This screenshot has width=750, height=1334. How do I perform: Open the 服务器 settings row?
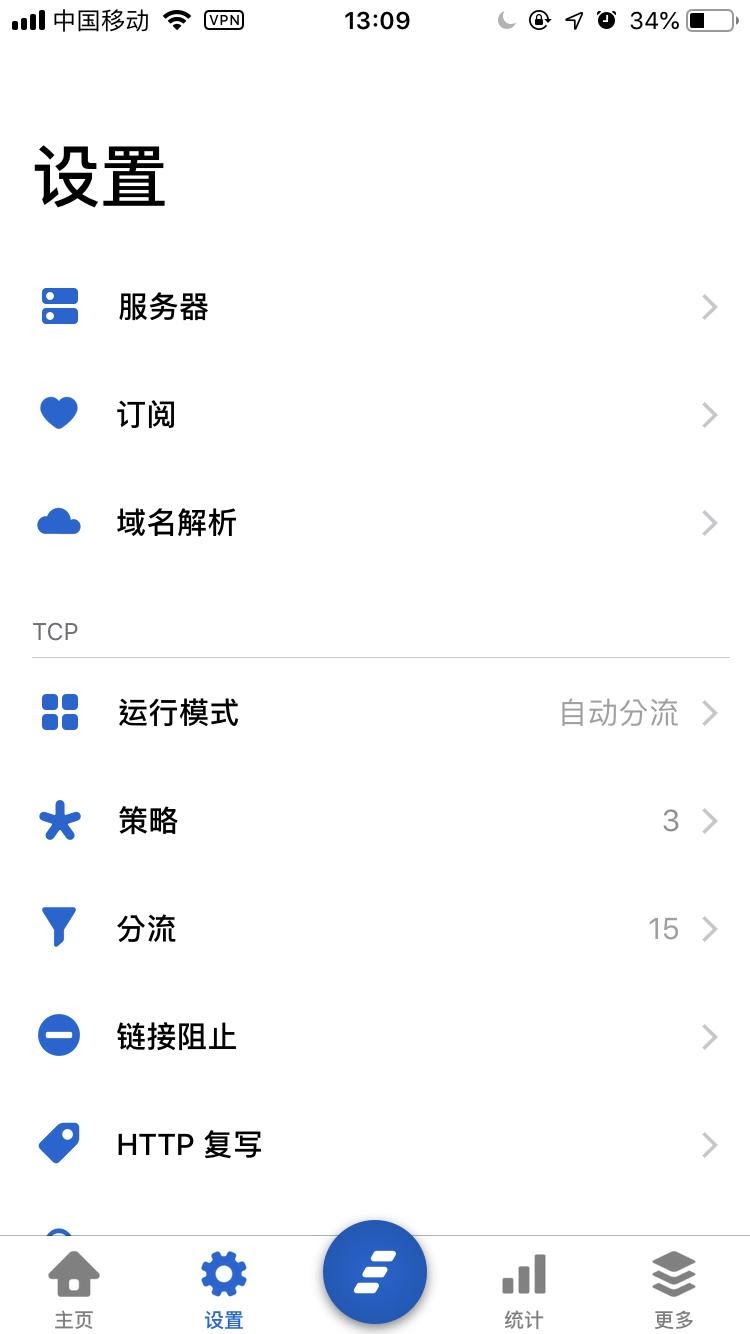(x=375, y=307)
